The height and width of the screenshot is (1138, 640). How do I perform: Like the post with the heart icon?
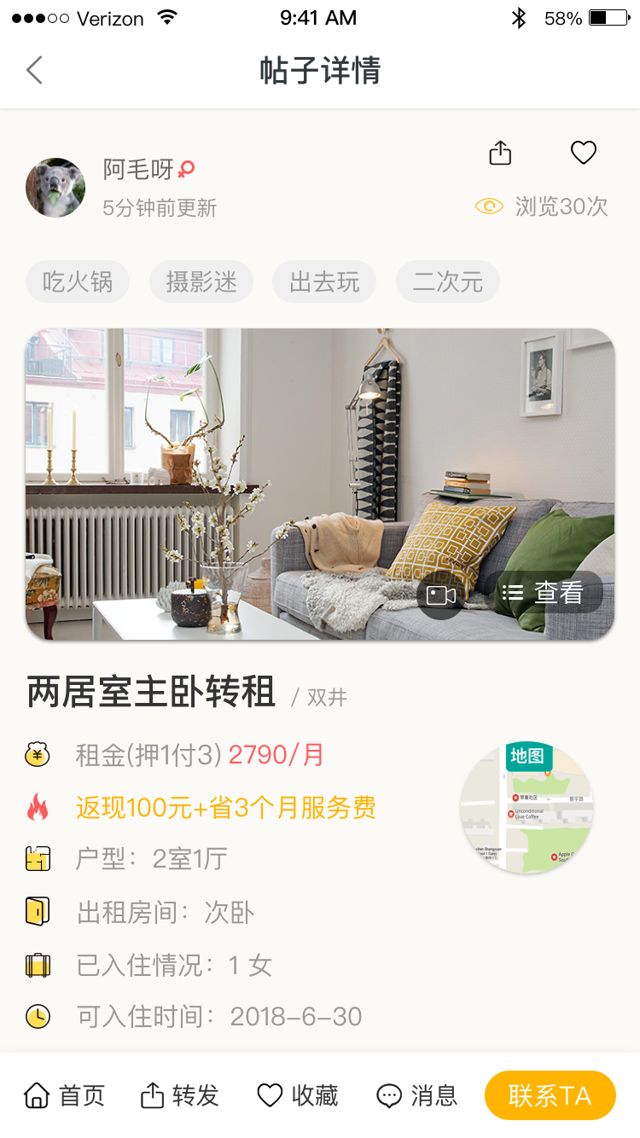(583, 153)
